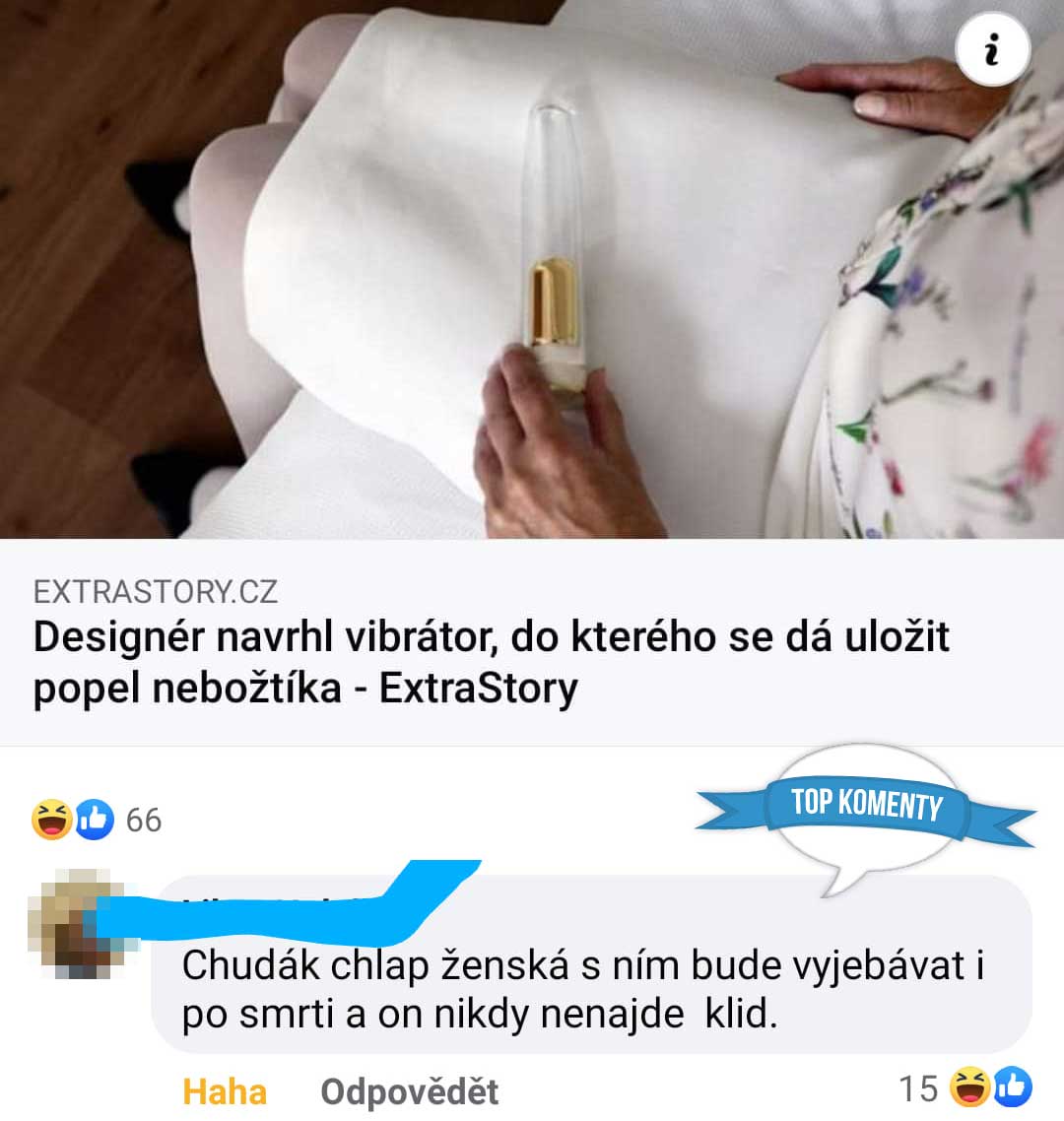View the 66 reactions on the post
Image resolution: width=1064 pixels, height=1121 pixels.
[97, 820]
